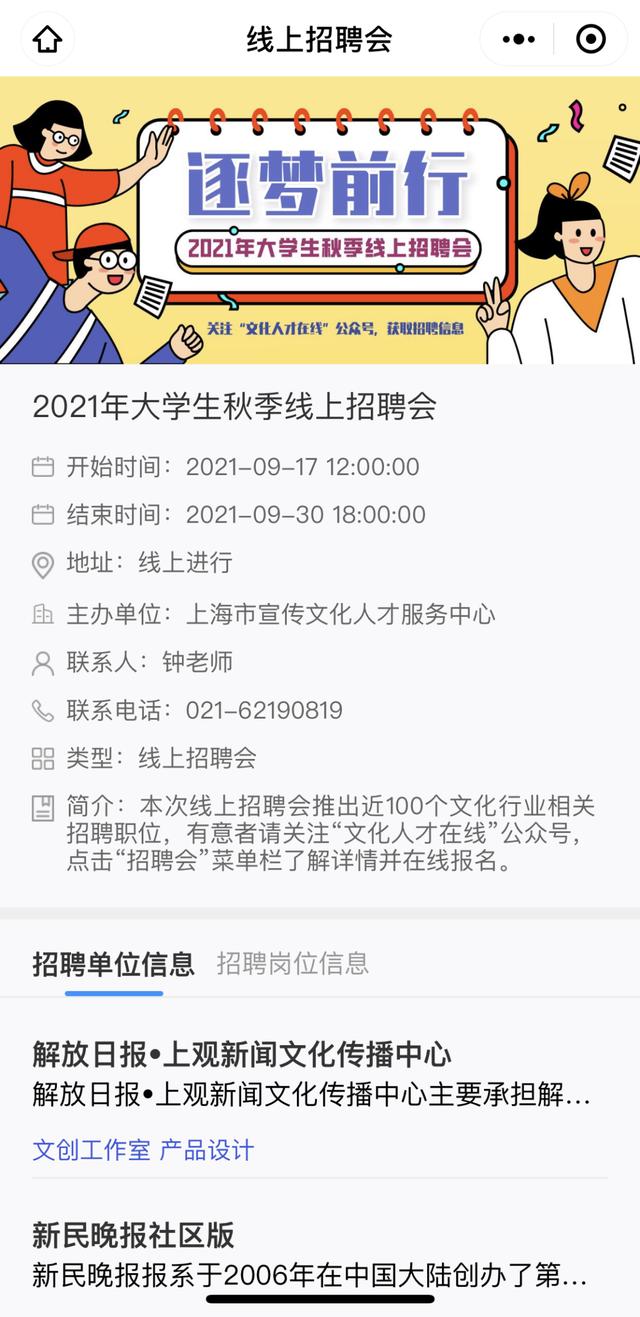Select the 招聘单位信息 tab
The width and height of the screenshot is (640, 1317).
(x=113, y=963)
